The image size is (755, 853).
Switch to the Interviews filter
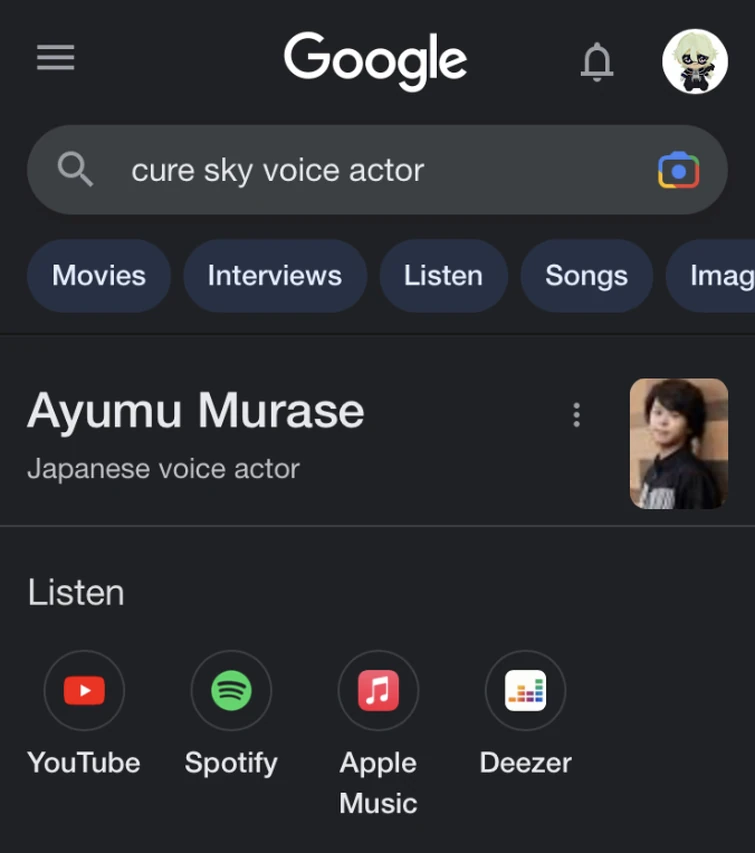point(274,276)
